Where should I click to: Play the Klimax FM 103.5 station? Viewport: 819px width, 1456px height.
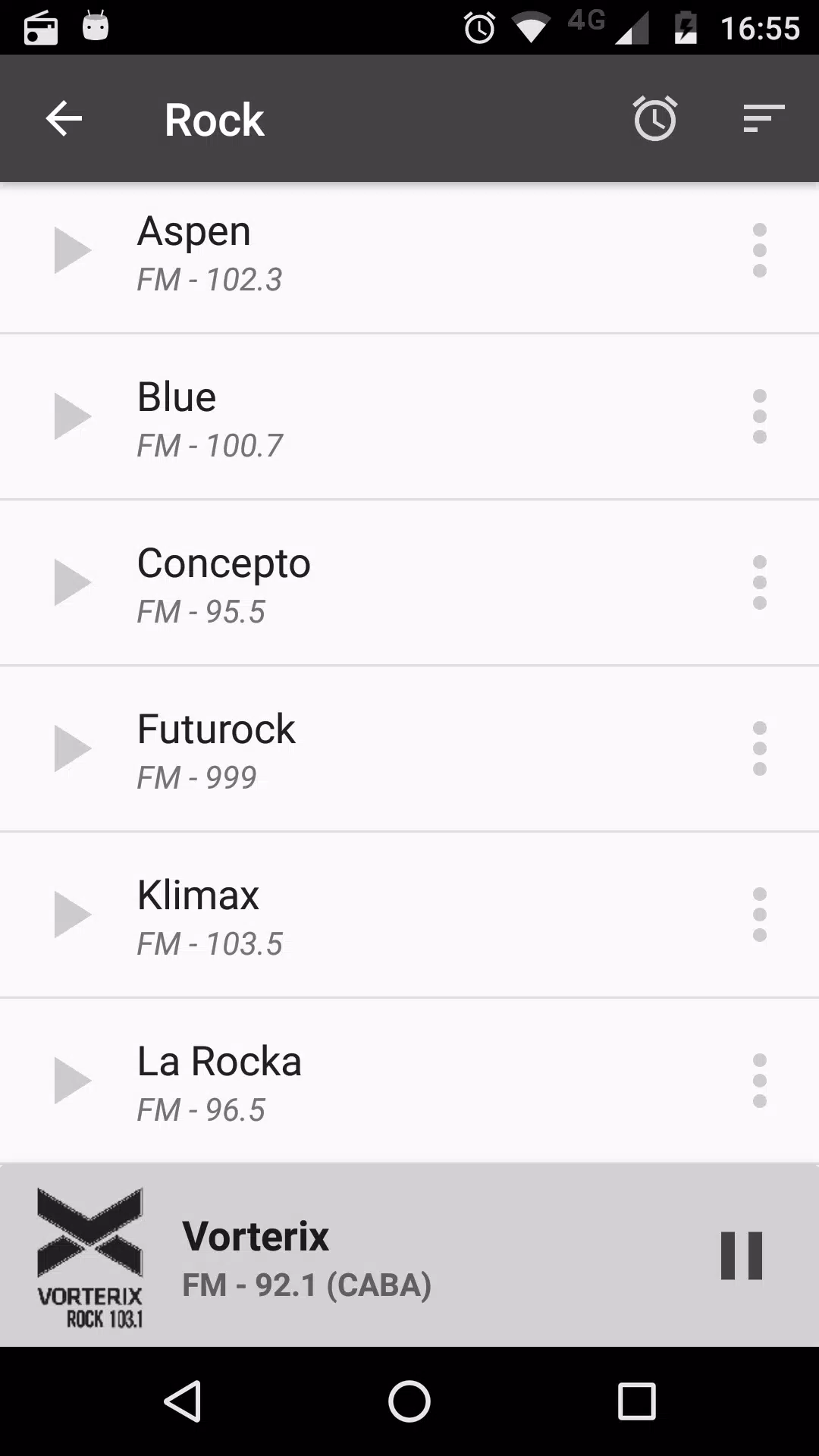click(73, 915)
